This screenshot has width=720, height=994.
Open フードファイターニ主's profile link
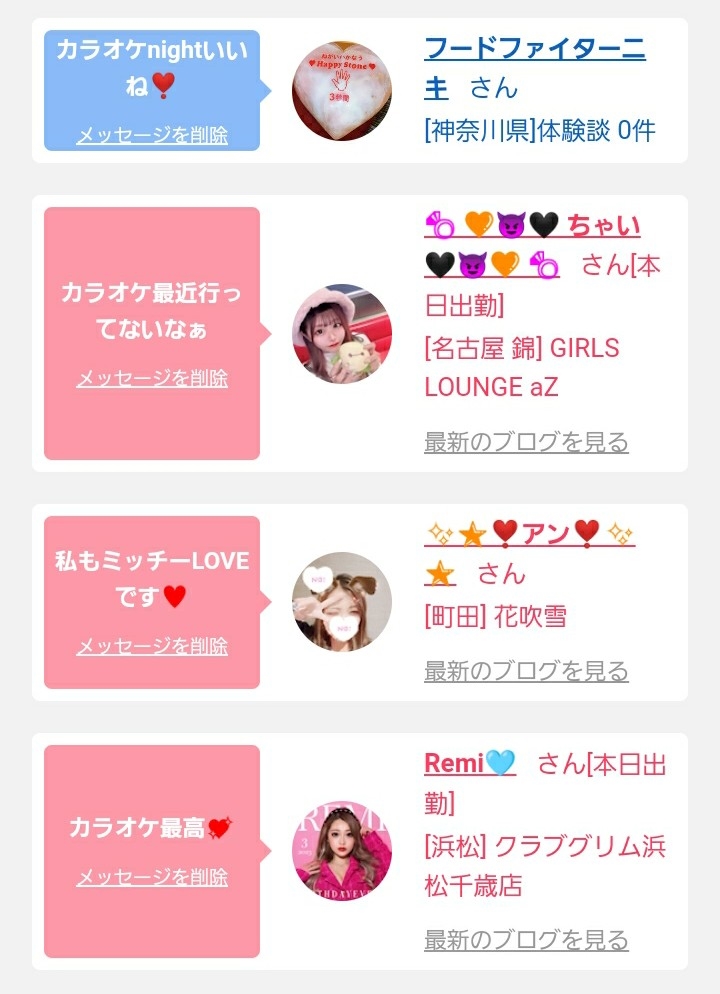click(534, 68)
